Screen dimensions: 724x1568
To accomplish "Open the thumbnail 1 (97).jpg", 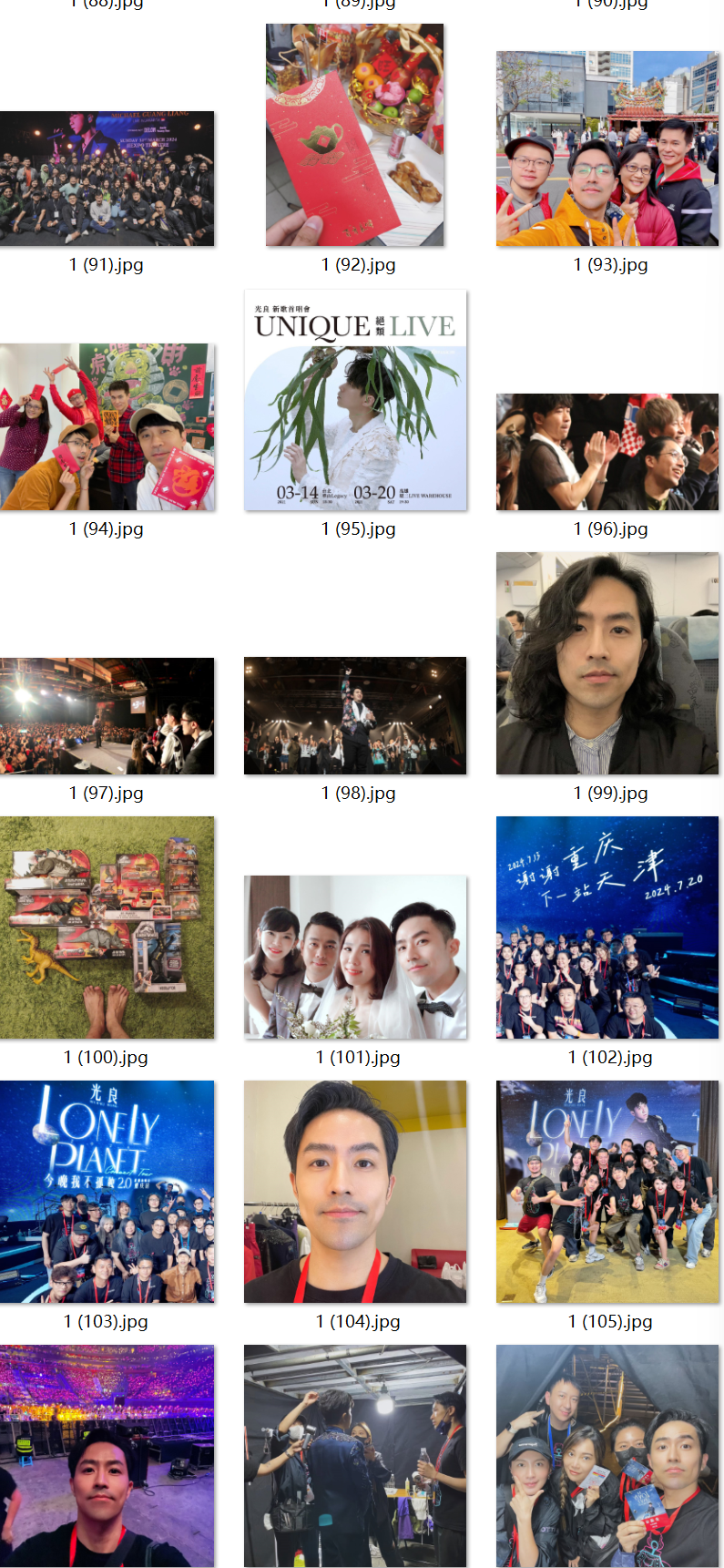I will coord(107,716).
